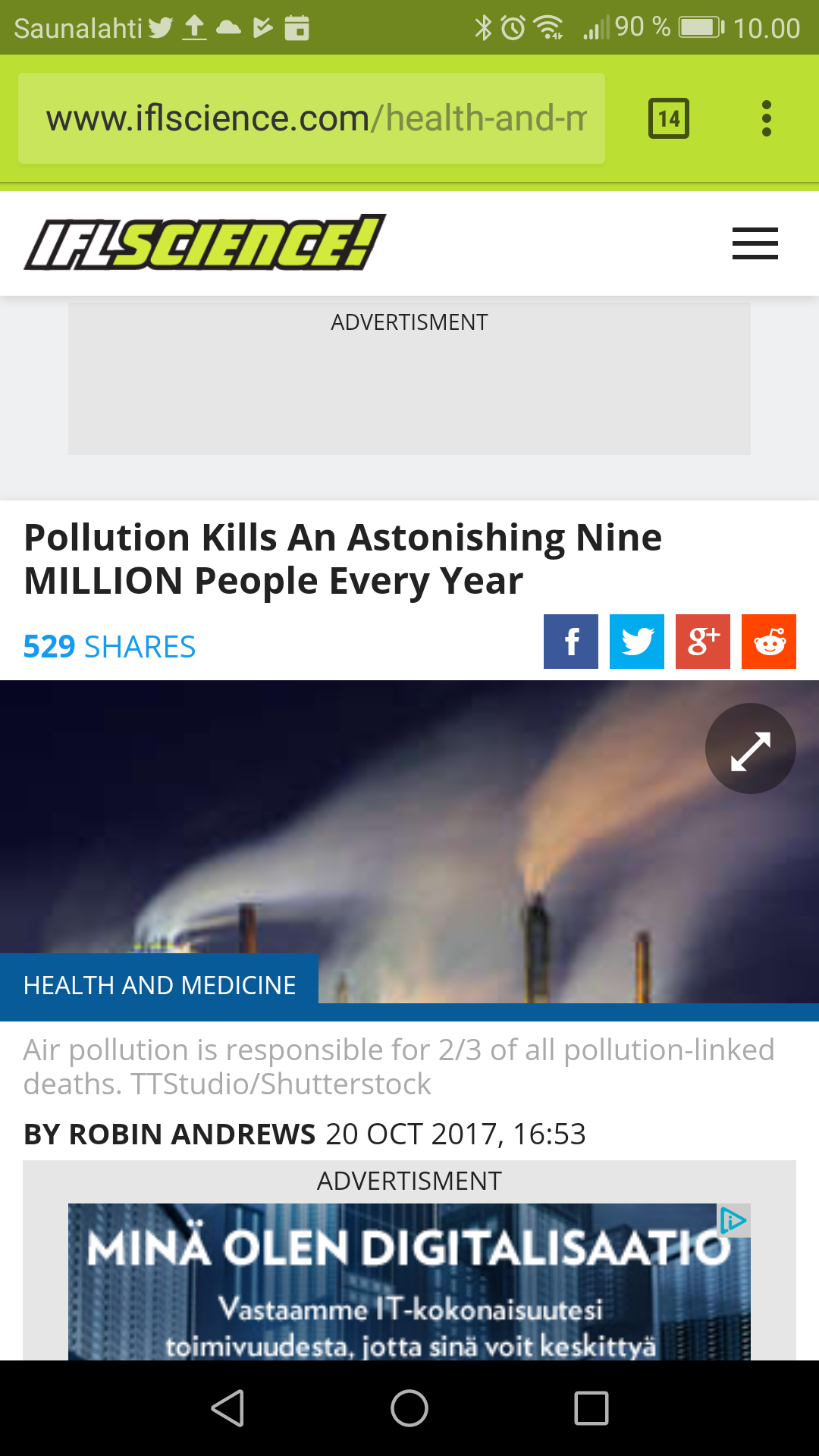The image size is (819, 1456).
Task: Expand the pollution image to fullscreen
Action: [x=751, y=748]
